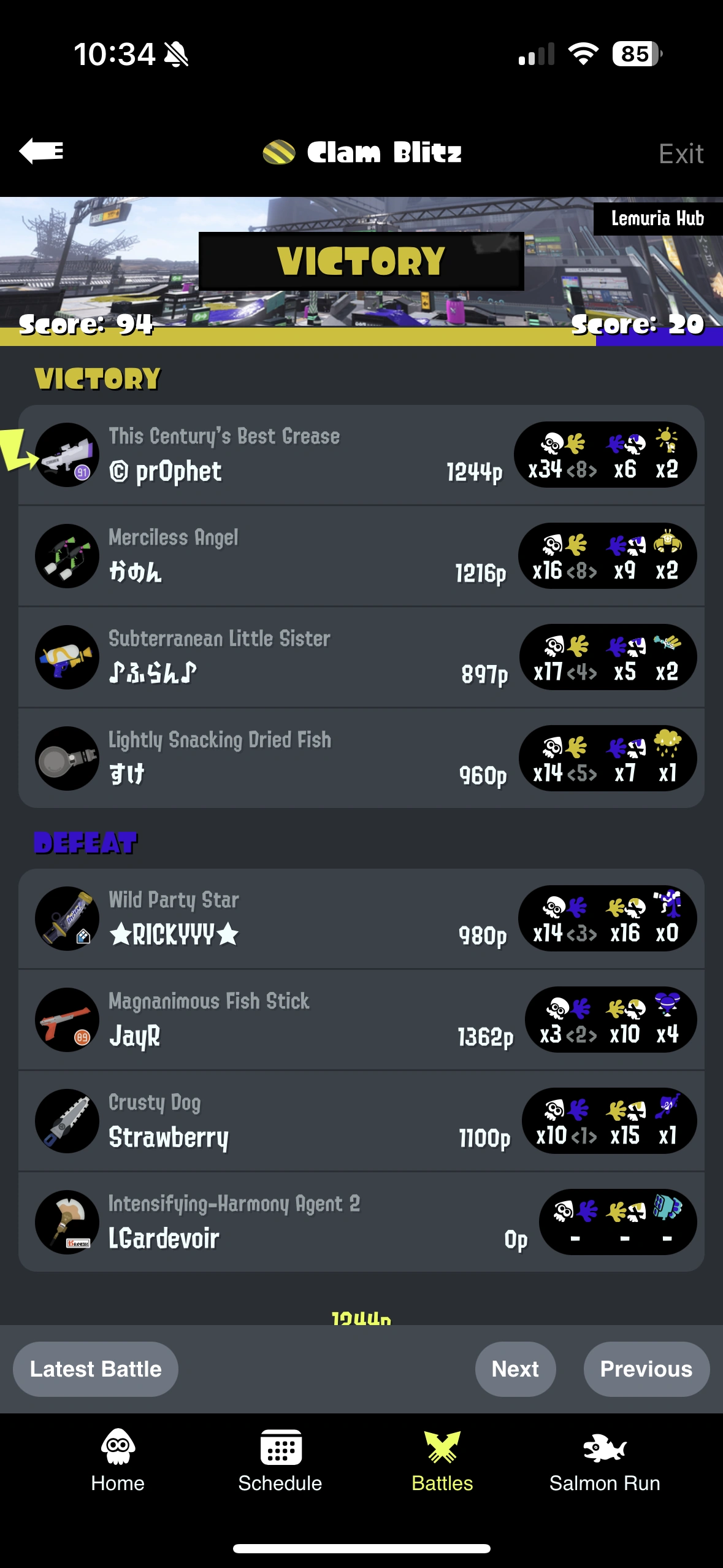723x1568 pixels.
Task: Jump to the Latest Battle
Action: tap(96, 1369)
